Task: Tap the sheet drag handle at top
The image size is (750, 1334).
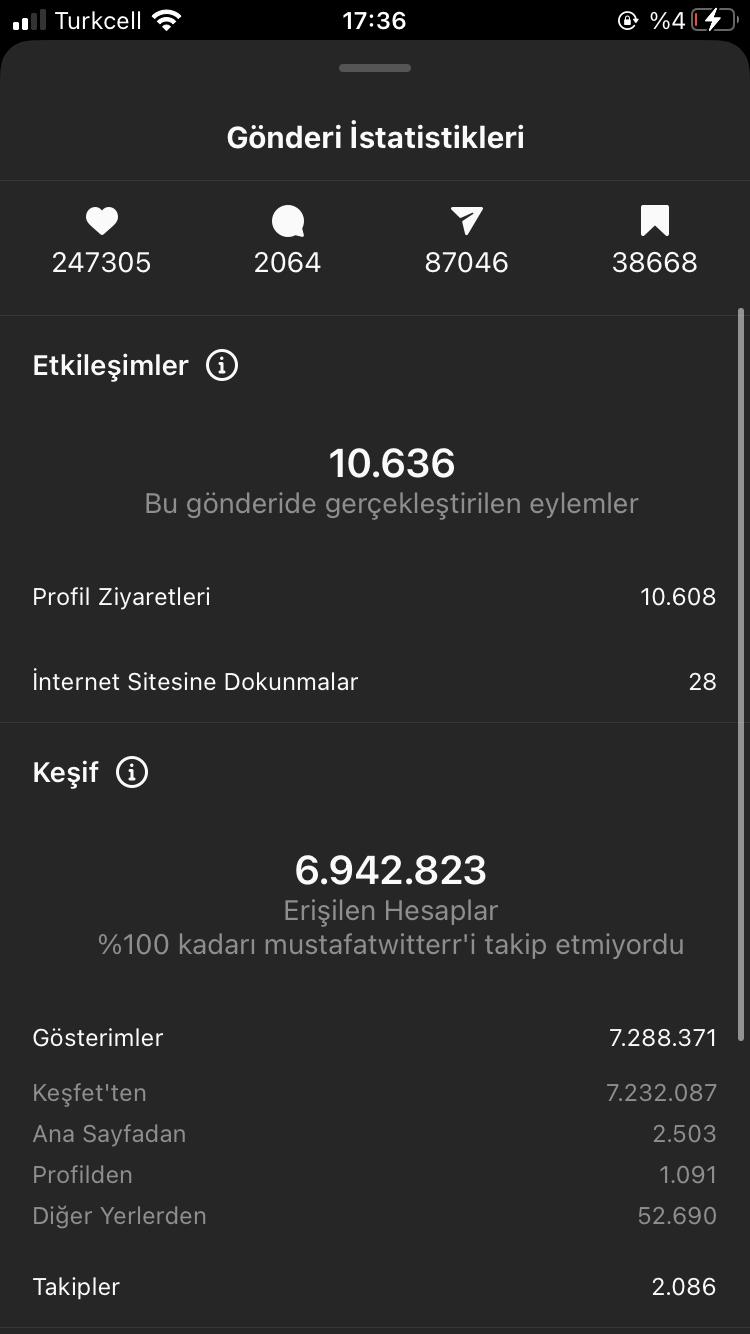Action: (375, 68)
